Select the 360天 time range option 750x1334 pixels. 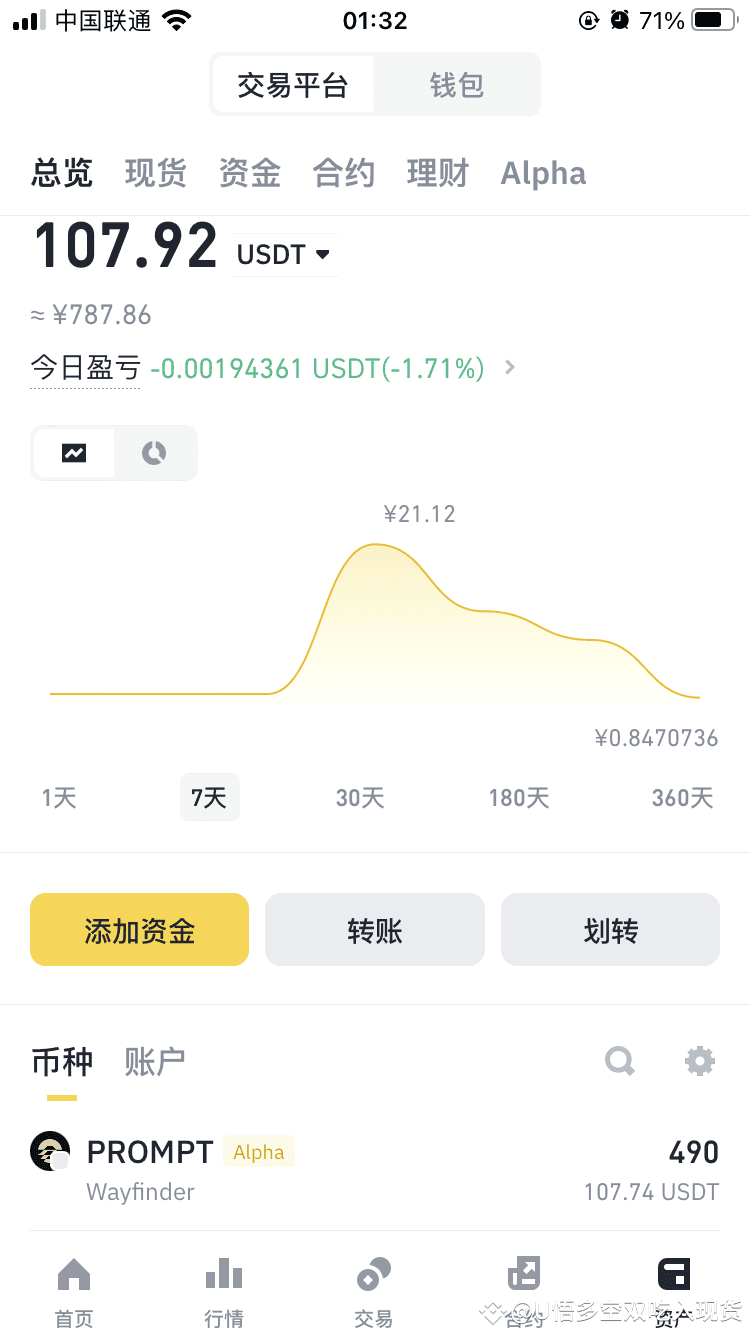682,797
